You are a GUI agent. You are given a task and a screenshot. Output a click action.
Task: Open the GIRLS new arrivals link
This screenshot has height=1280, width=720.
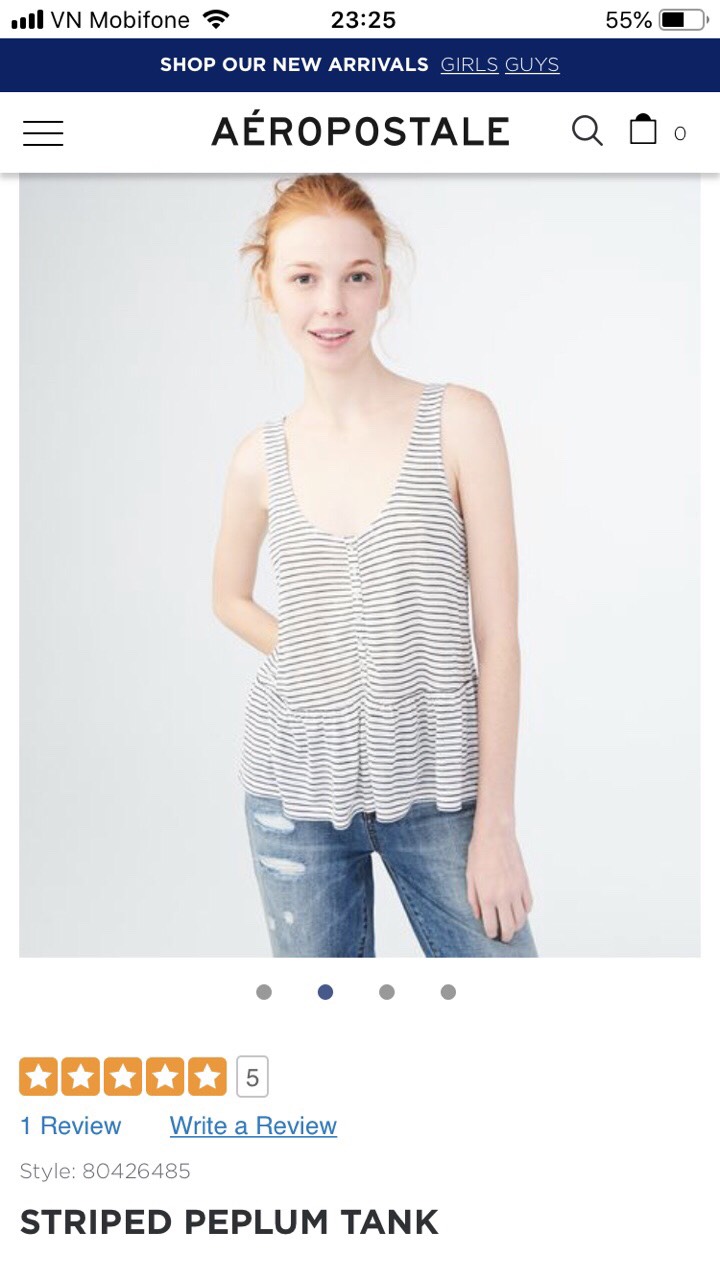coord(469,65)
